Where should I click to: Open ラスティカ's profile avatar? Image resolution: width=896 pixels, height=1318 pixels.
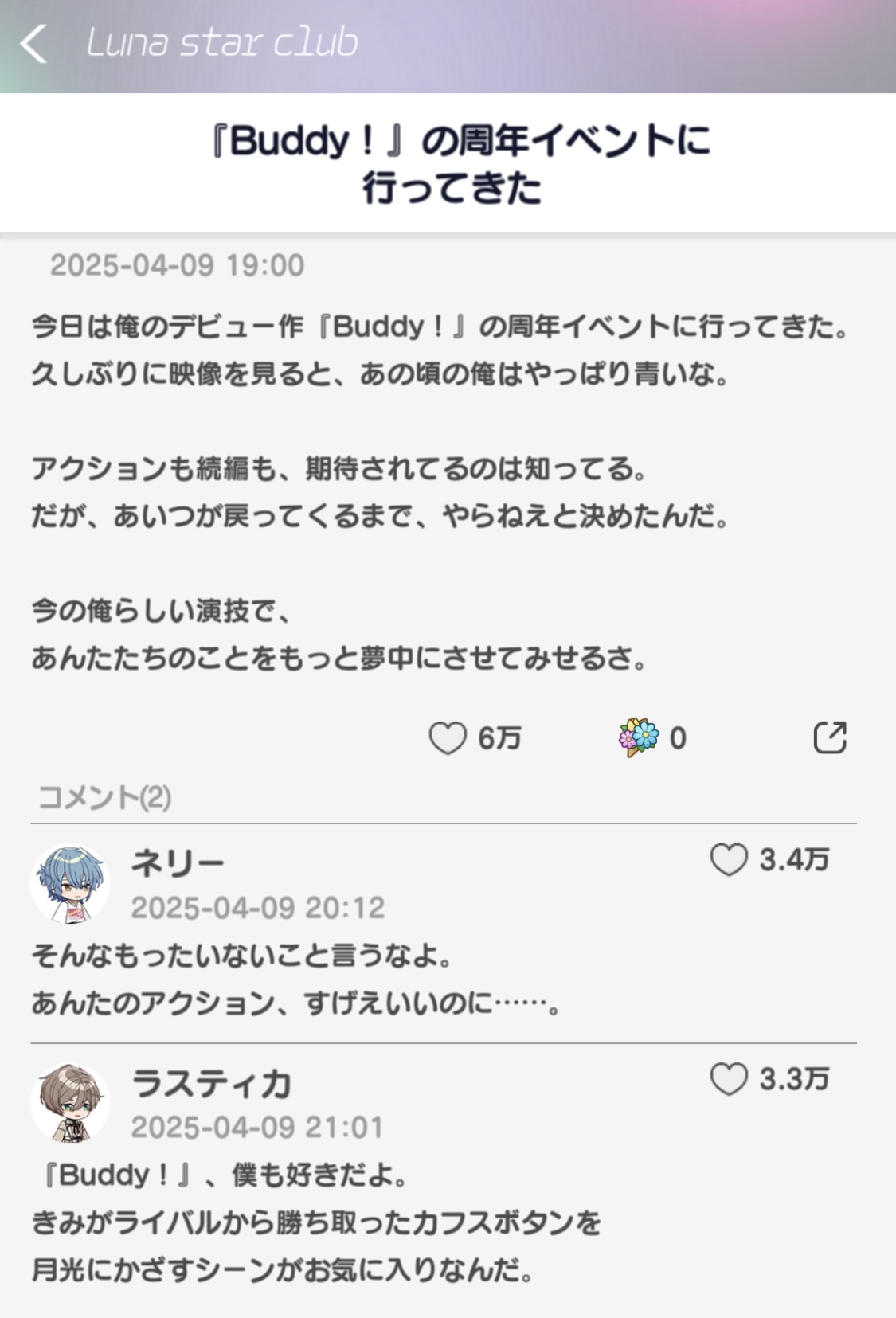(x=70, y=1103)
